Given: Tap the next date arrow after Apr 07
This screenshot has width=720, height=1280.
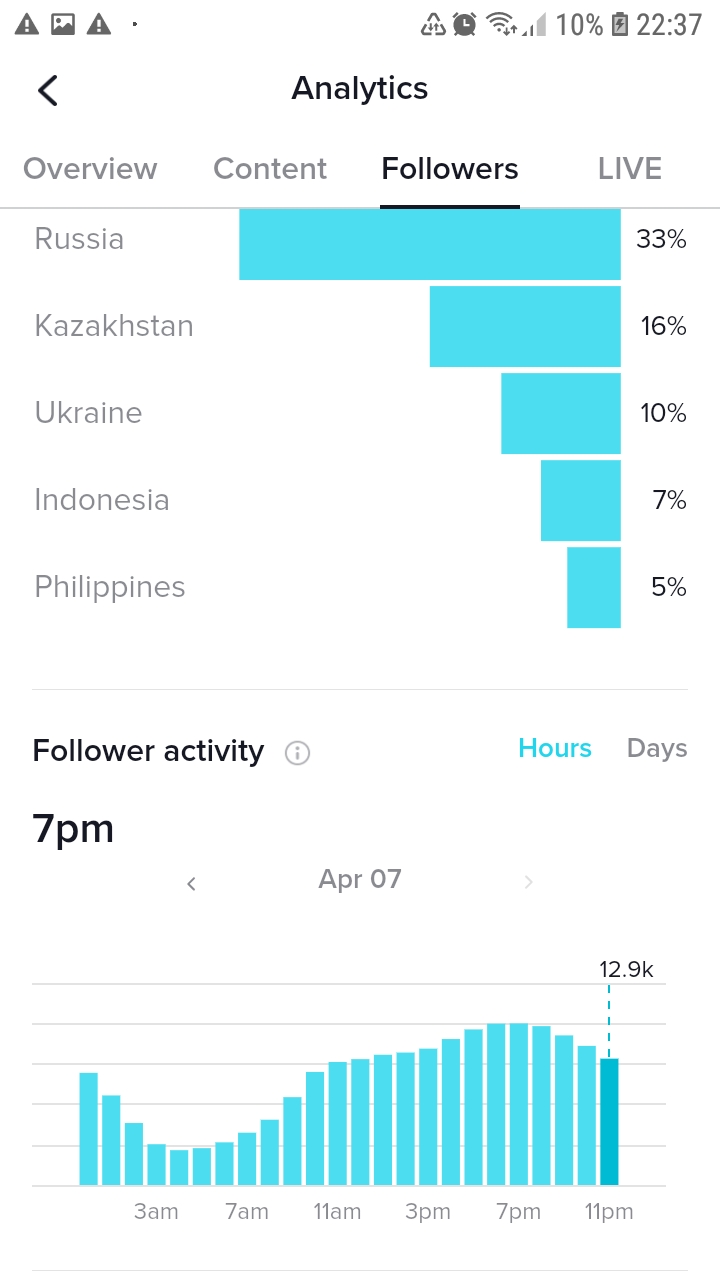Looking at the screenshot, I should click(529, 882).
